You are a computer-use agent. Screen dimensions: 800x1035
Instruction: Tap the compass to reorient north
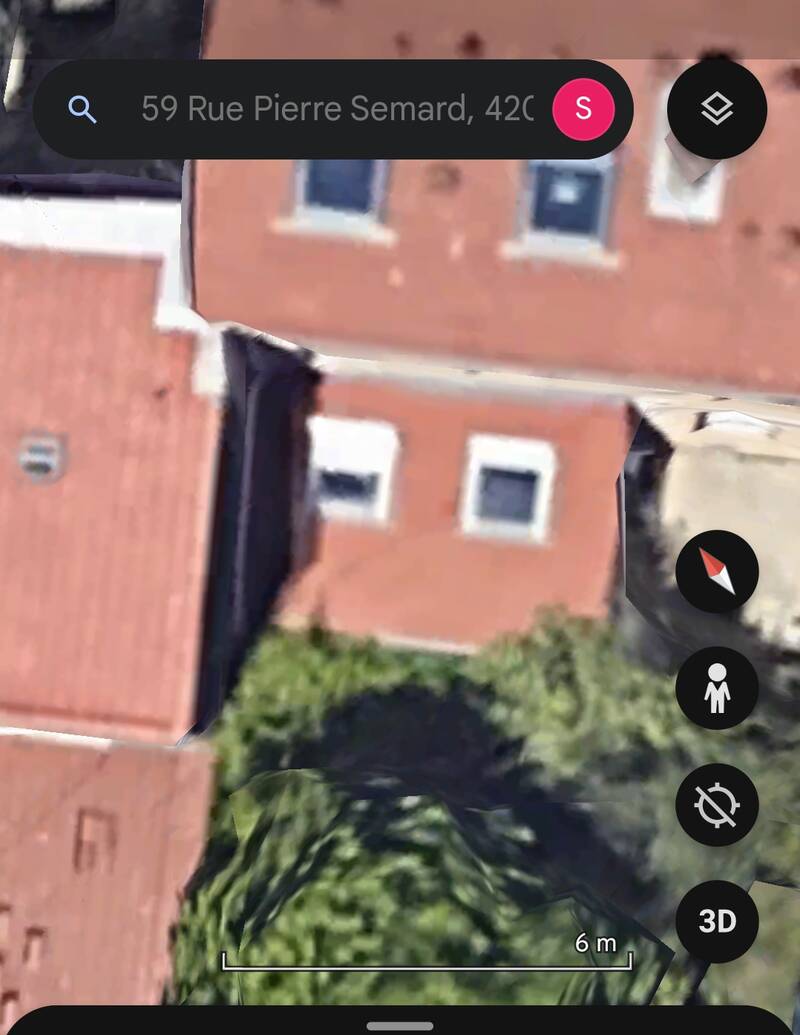(717, 572)
